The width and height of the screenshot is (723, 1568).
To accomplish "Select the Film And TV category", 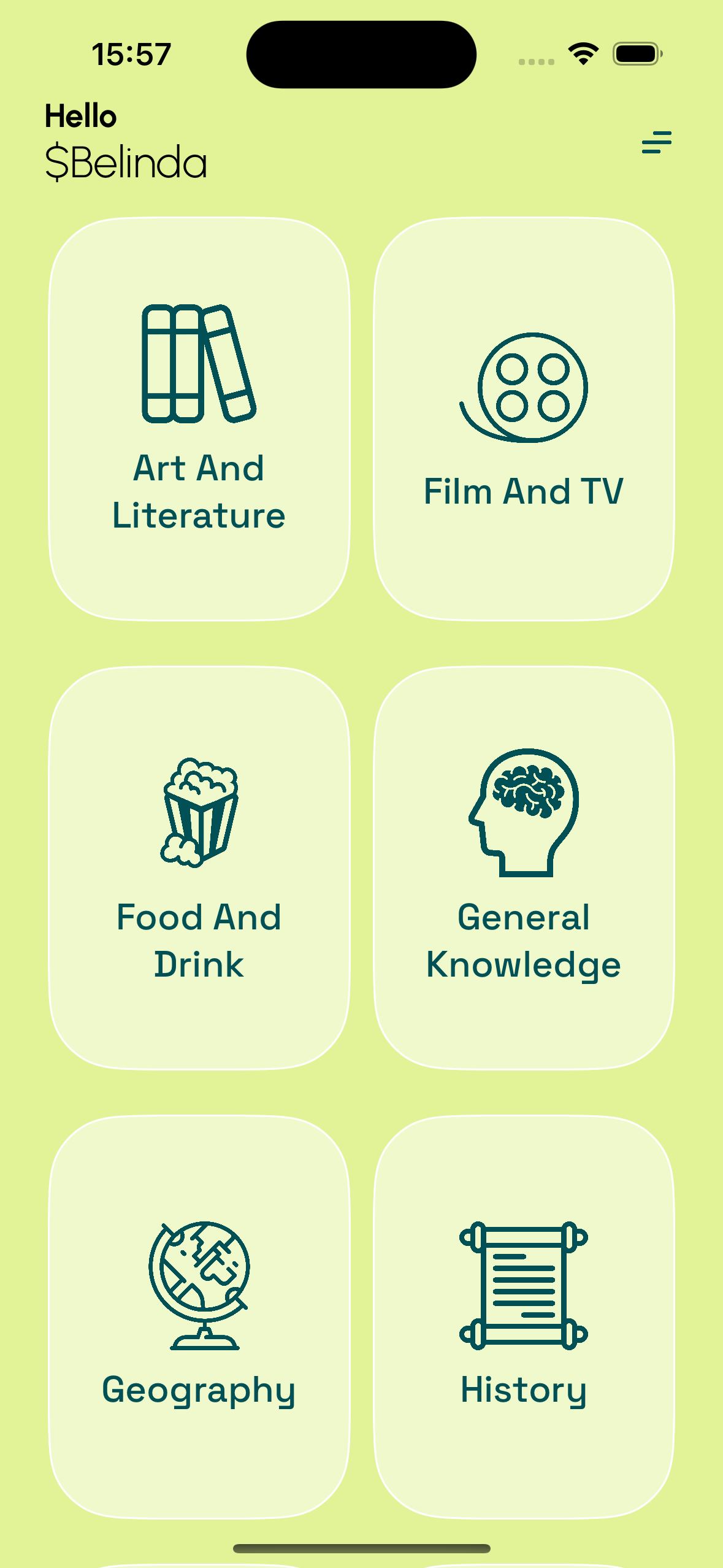I will (x=524, y=419).
